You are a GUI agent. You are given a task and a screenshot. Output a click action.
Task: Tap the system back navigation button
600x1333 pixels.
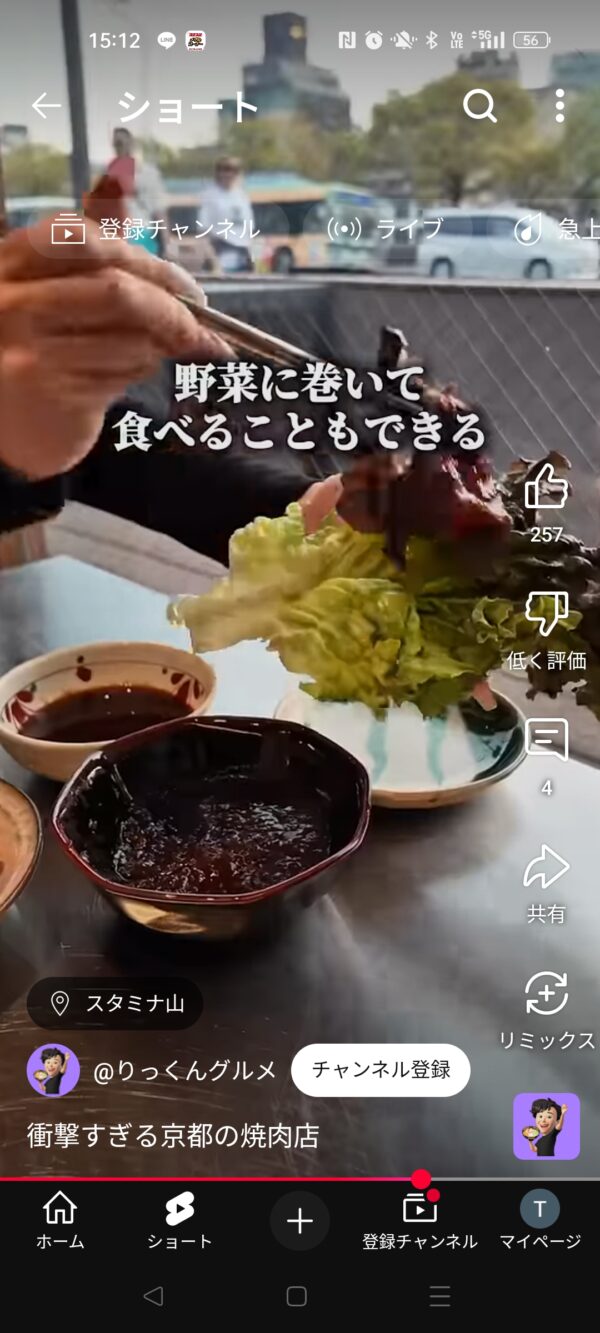153,1297
